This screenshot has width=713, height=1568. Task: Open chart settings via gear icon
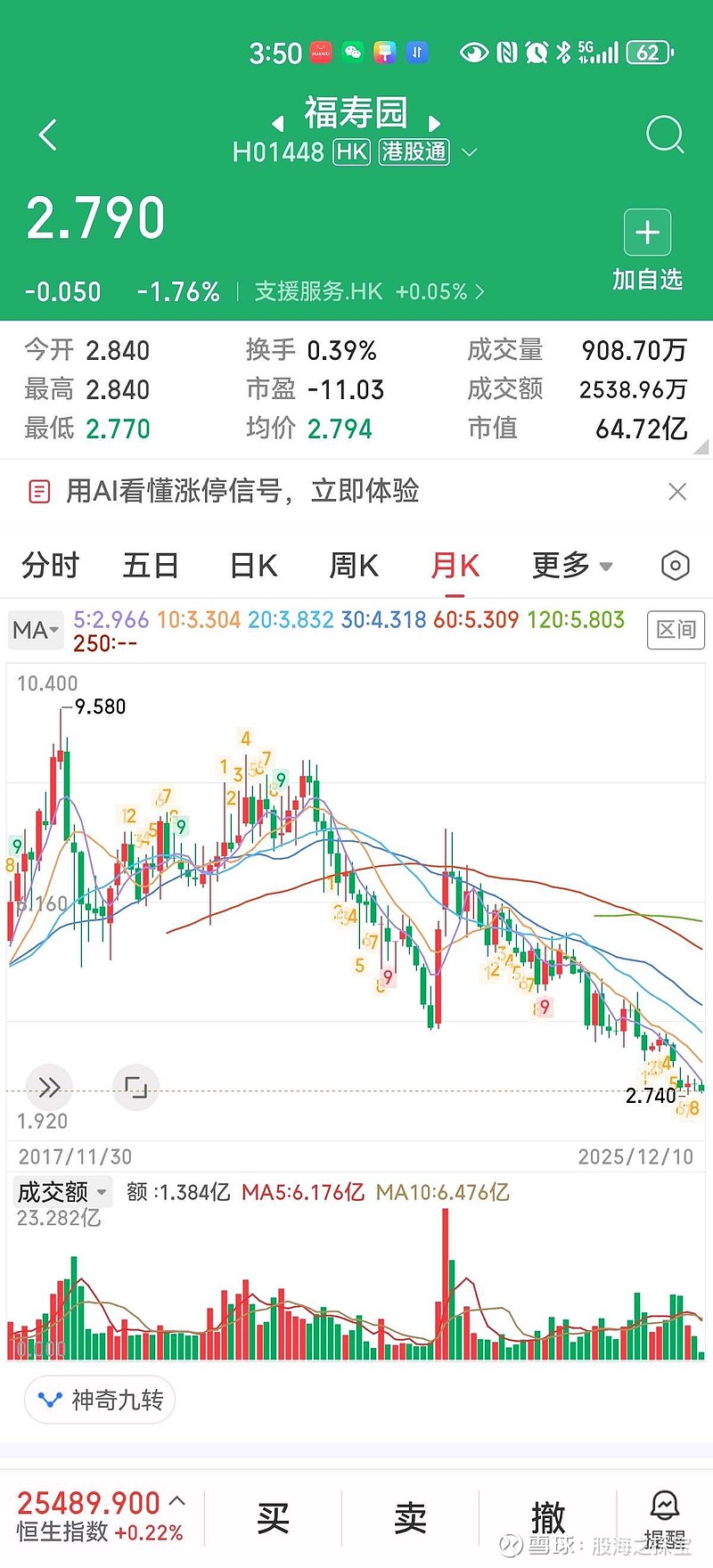coord(675,566)
